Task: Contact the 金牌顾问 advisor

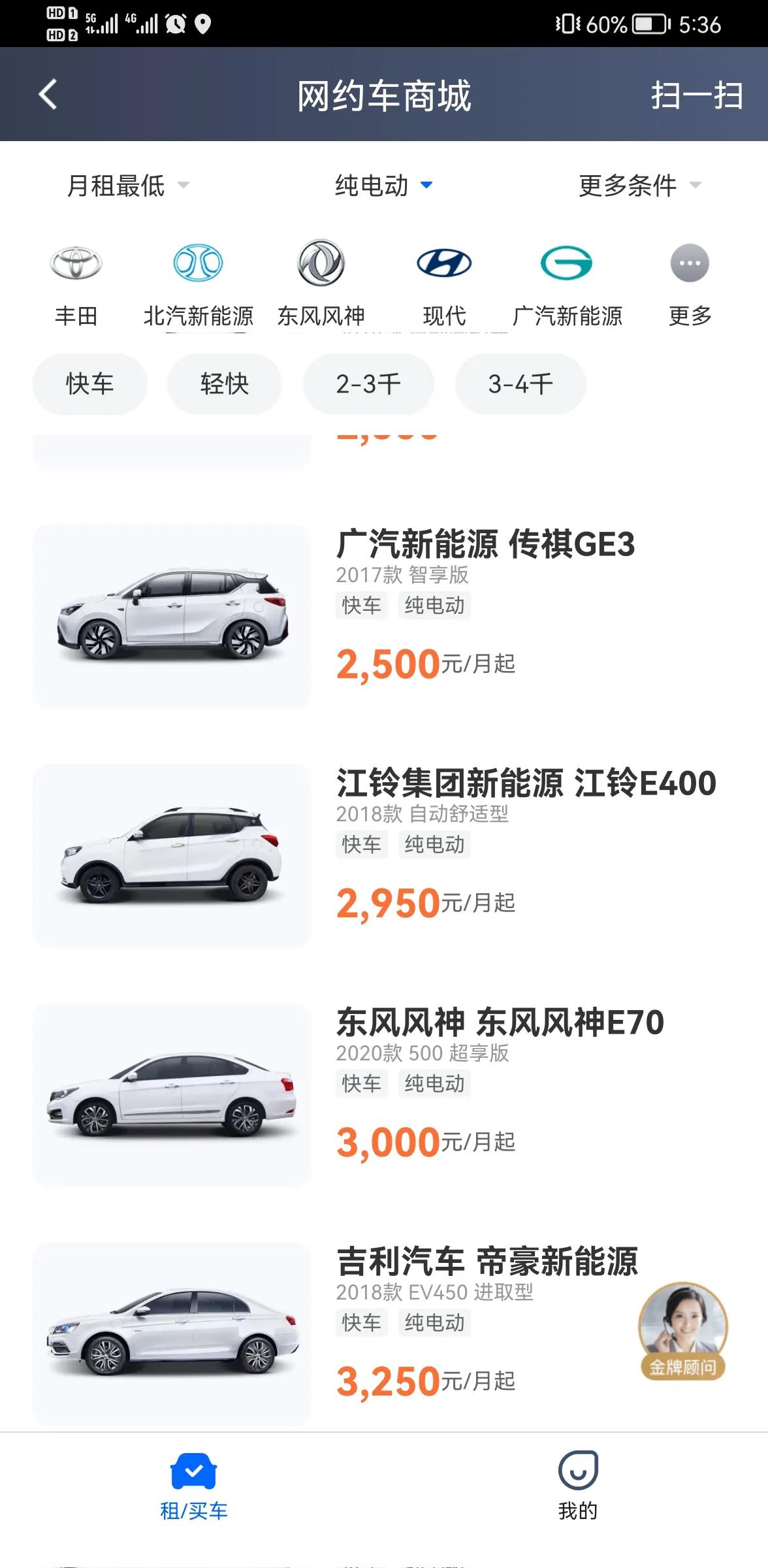Action: tap(682, 1330)
